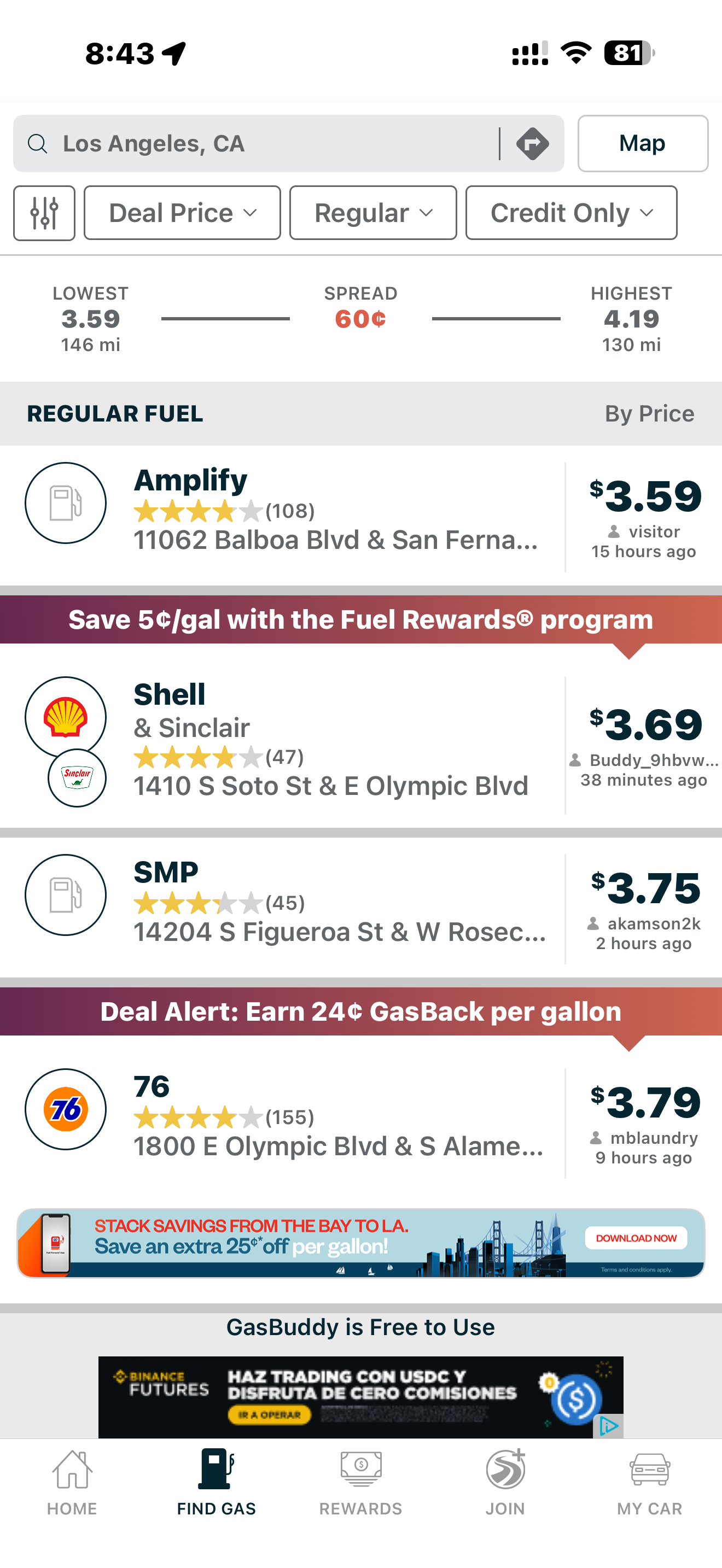Tap Download Now on savings banner
The image size is (722, 1568).
[636, 1238]
